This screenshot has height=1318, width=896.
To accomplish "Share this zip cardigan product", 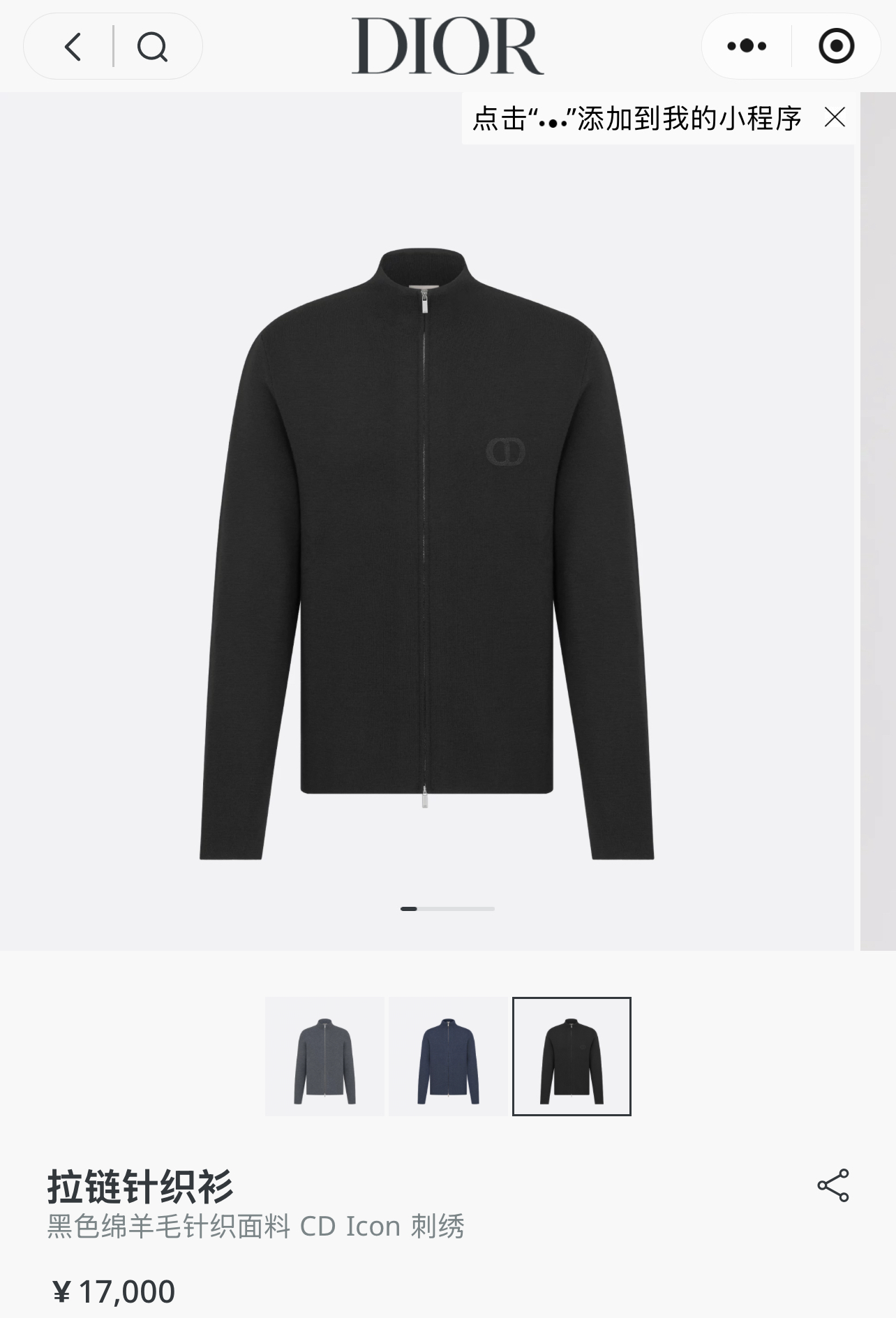I will tap(833, 1185).
